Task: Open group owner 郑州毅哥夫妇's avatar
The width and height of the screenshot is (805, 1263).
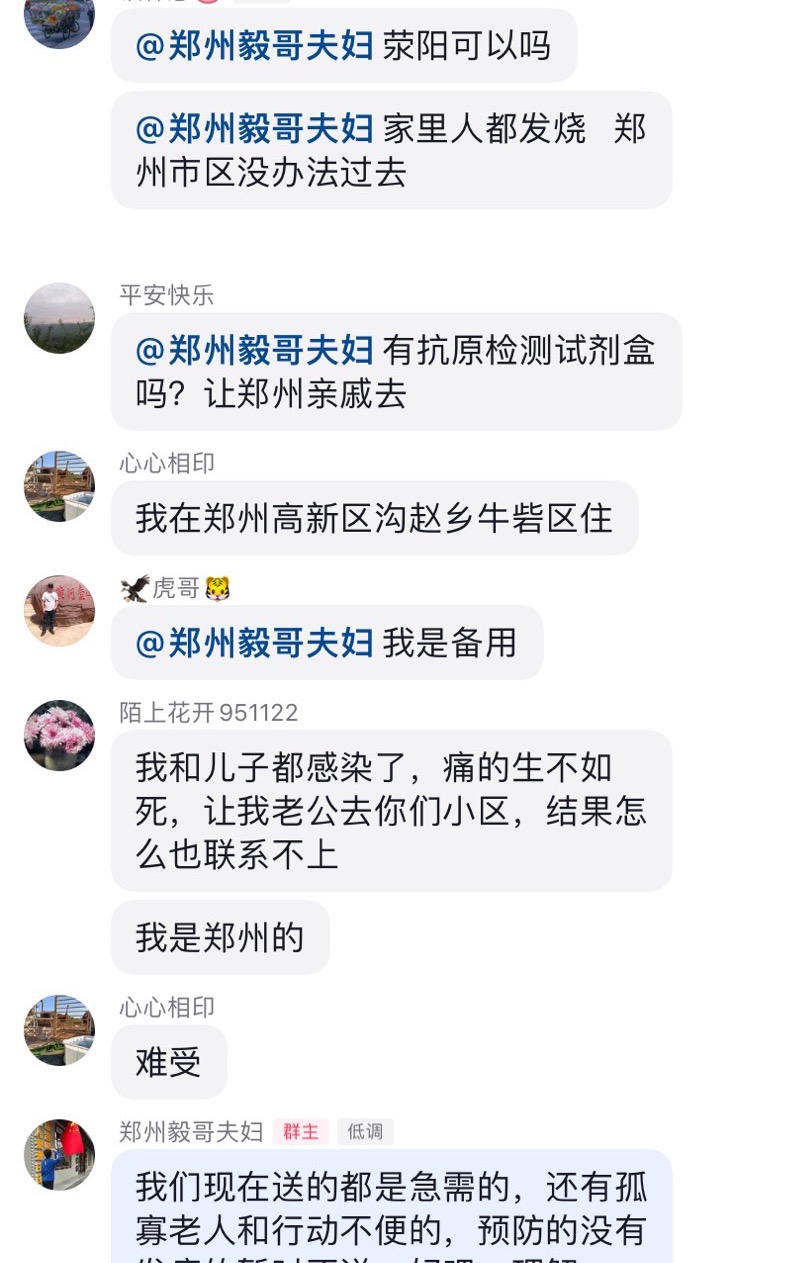Action: point(59,1154)
